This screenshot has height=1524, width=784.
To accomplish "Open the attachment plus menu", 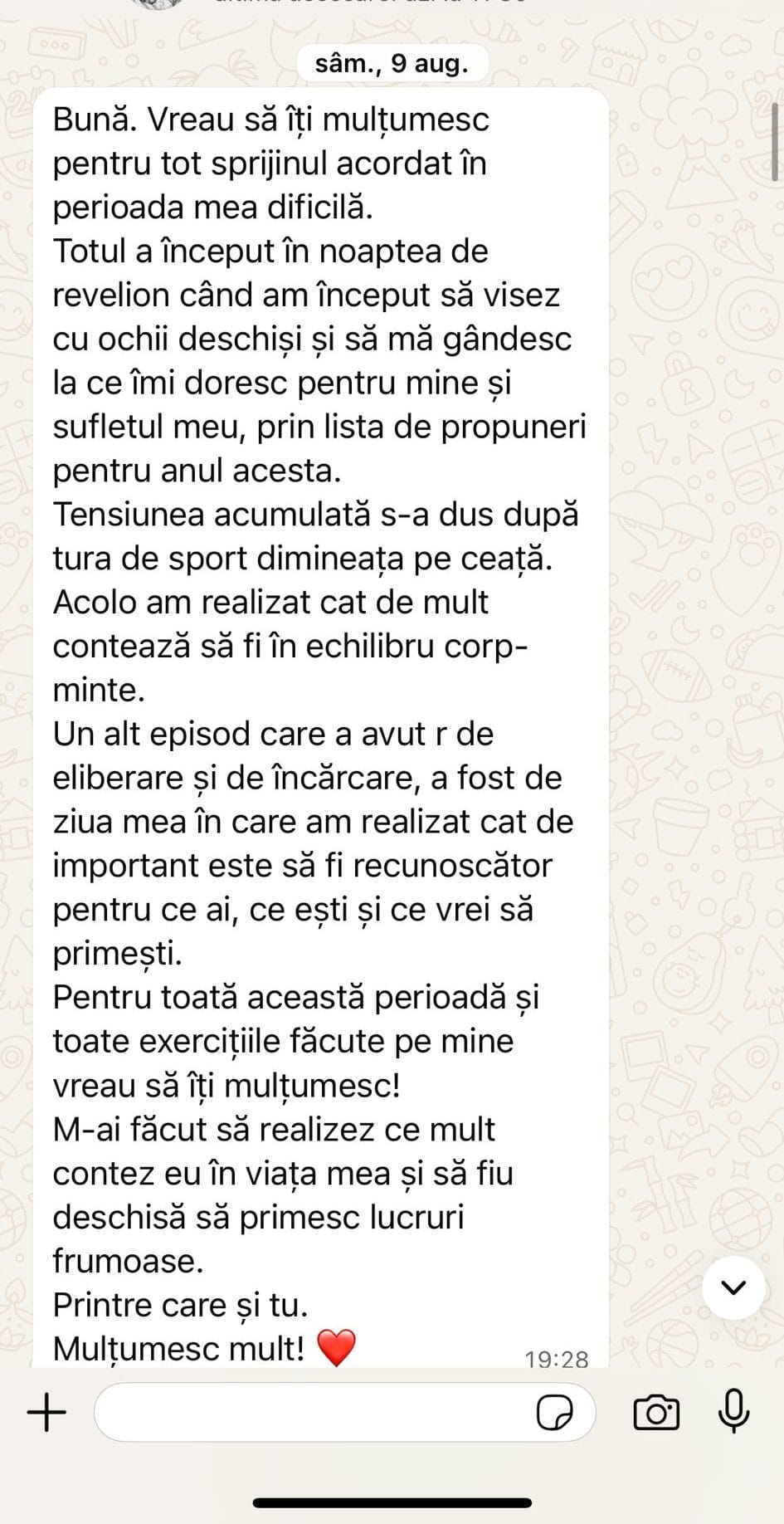I will pos(46,1412).
